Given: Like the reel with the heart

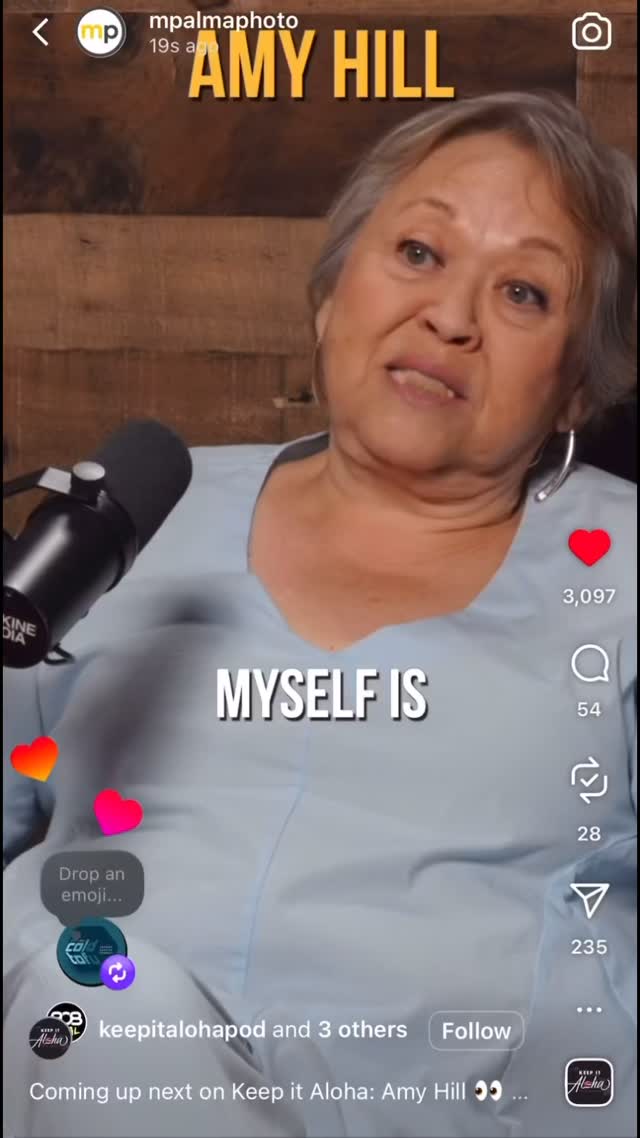Looking at the screenshot, I should click(589, 548).
